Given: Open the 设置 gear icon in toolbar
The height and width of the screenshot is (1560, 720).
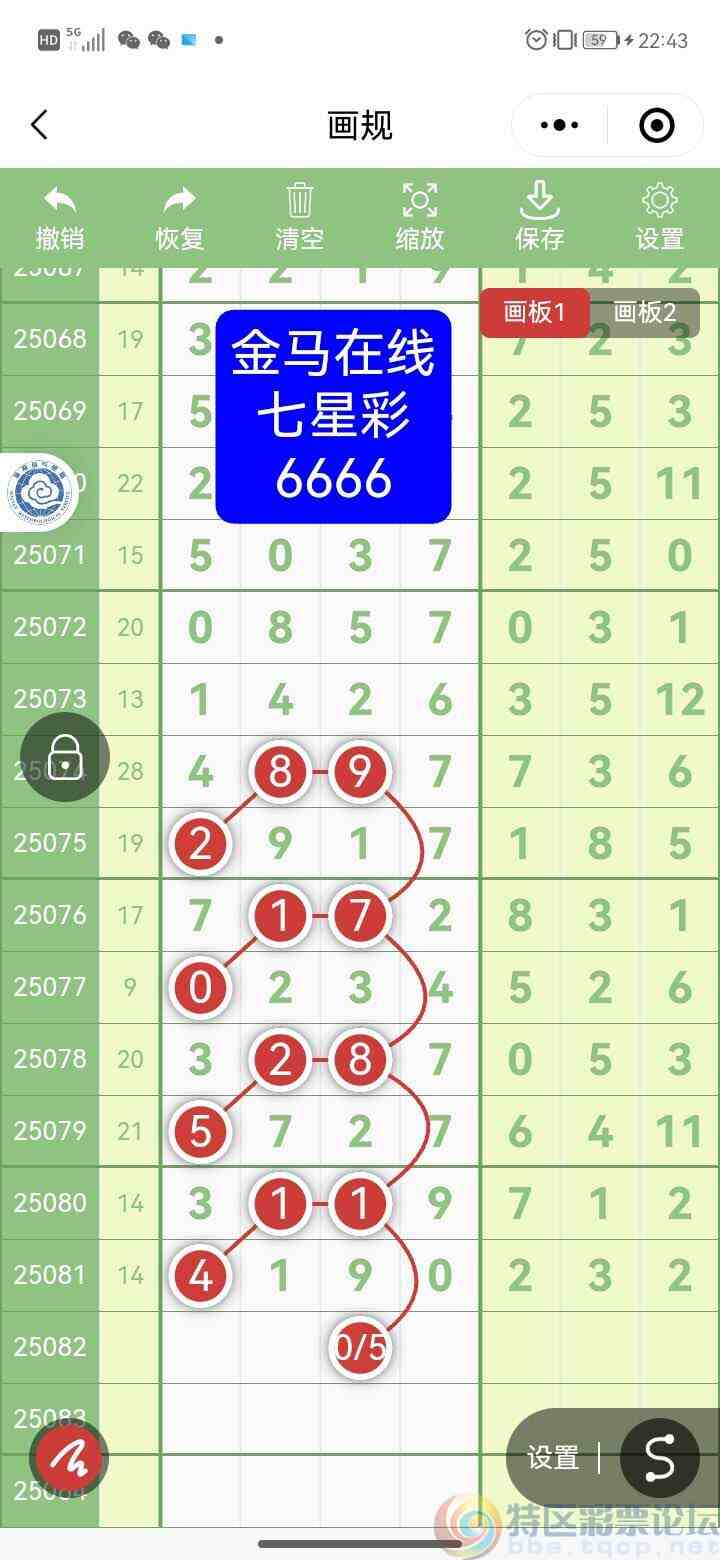Looking at the screenshot, I should (659, 199).
